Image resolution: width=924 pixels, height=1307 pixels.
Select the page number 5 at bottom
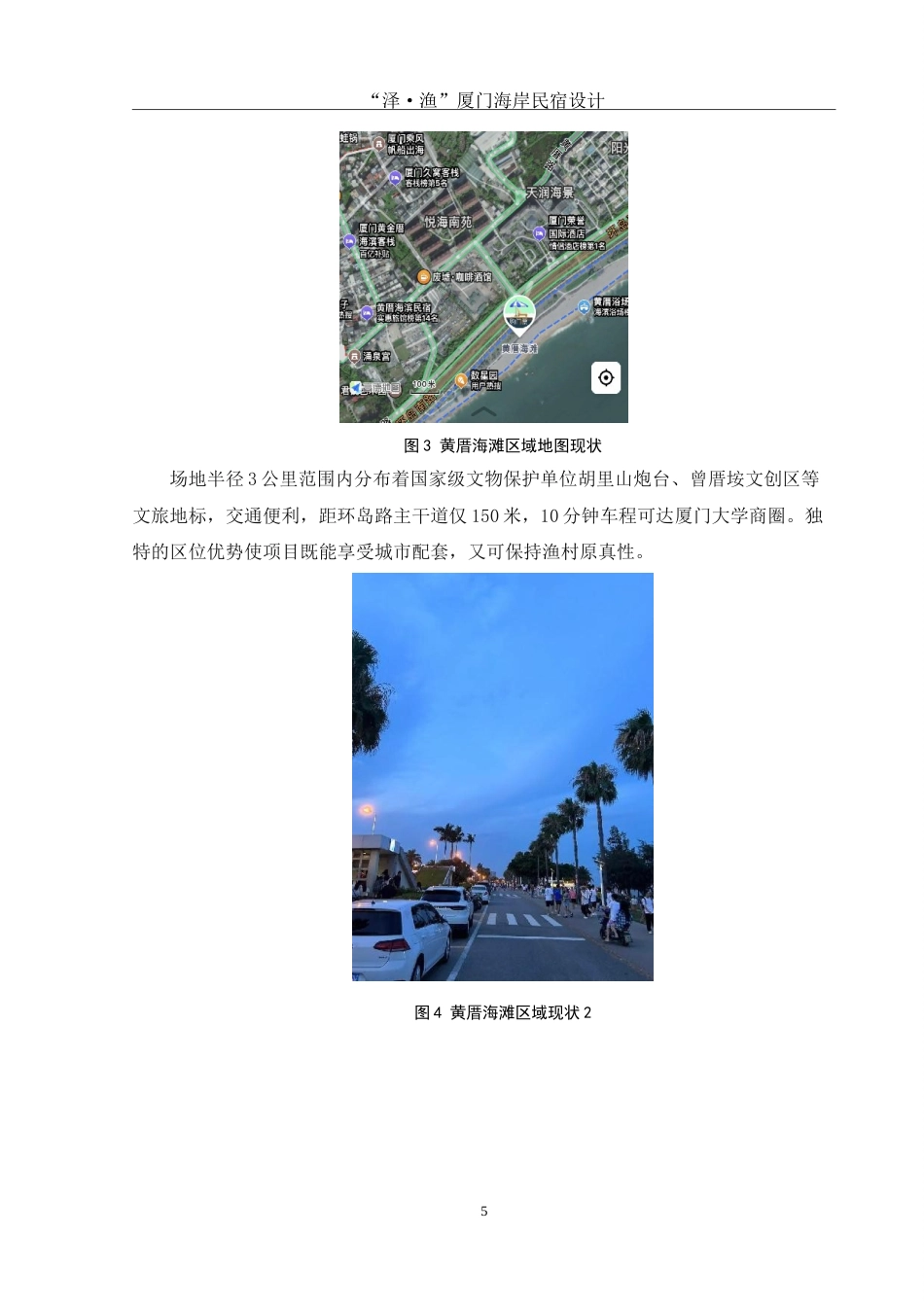[483, 1211]
